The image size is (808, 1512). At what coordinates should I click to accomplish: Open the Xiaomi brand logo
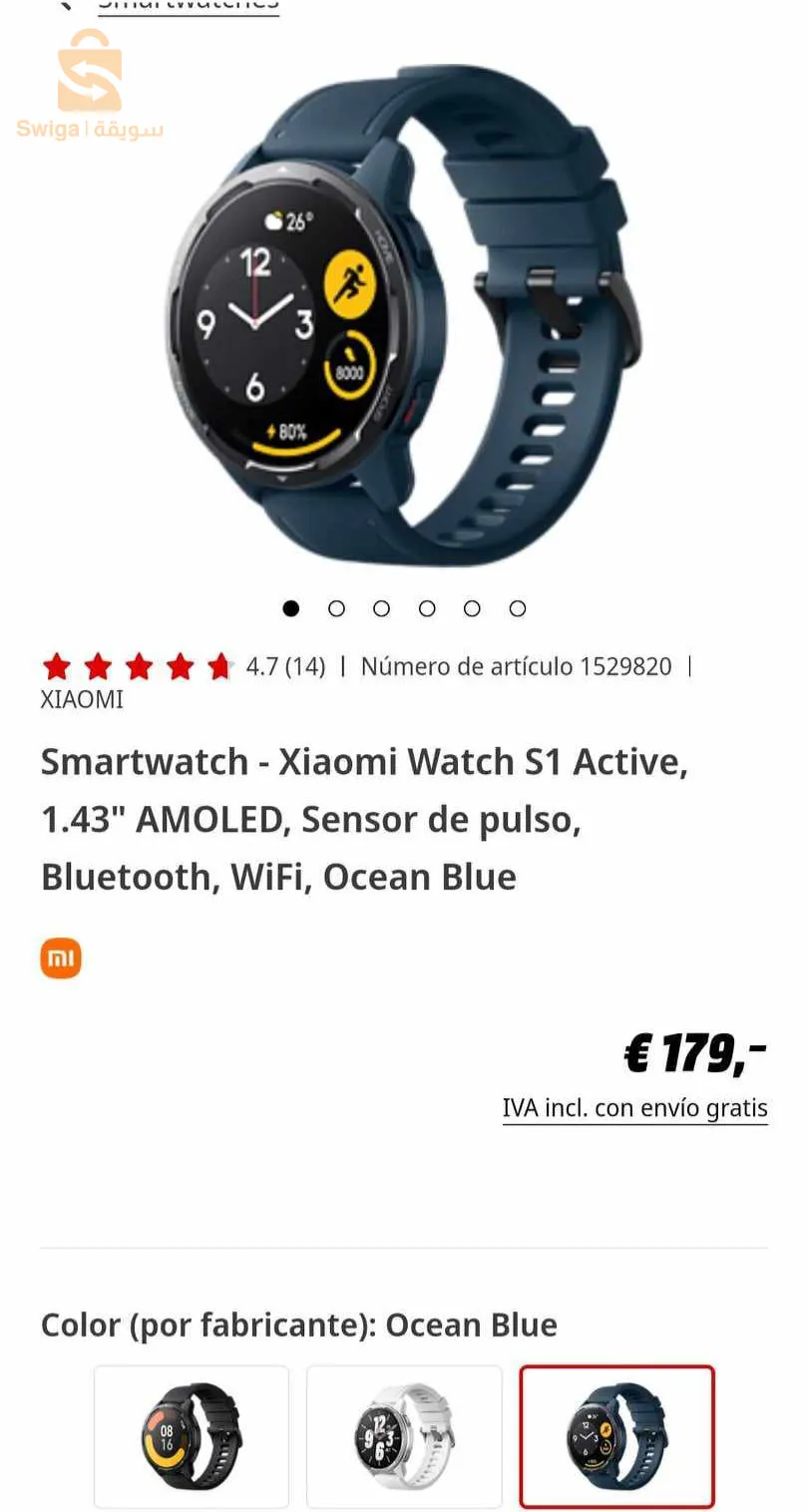coord(61,958)
